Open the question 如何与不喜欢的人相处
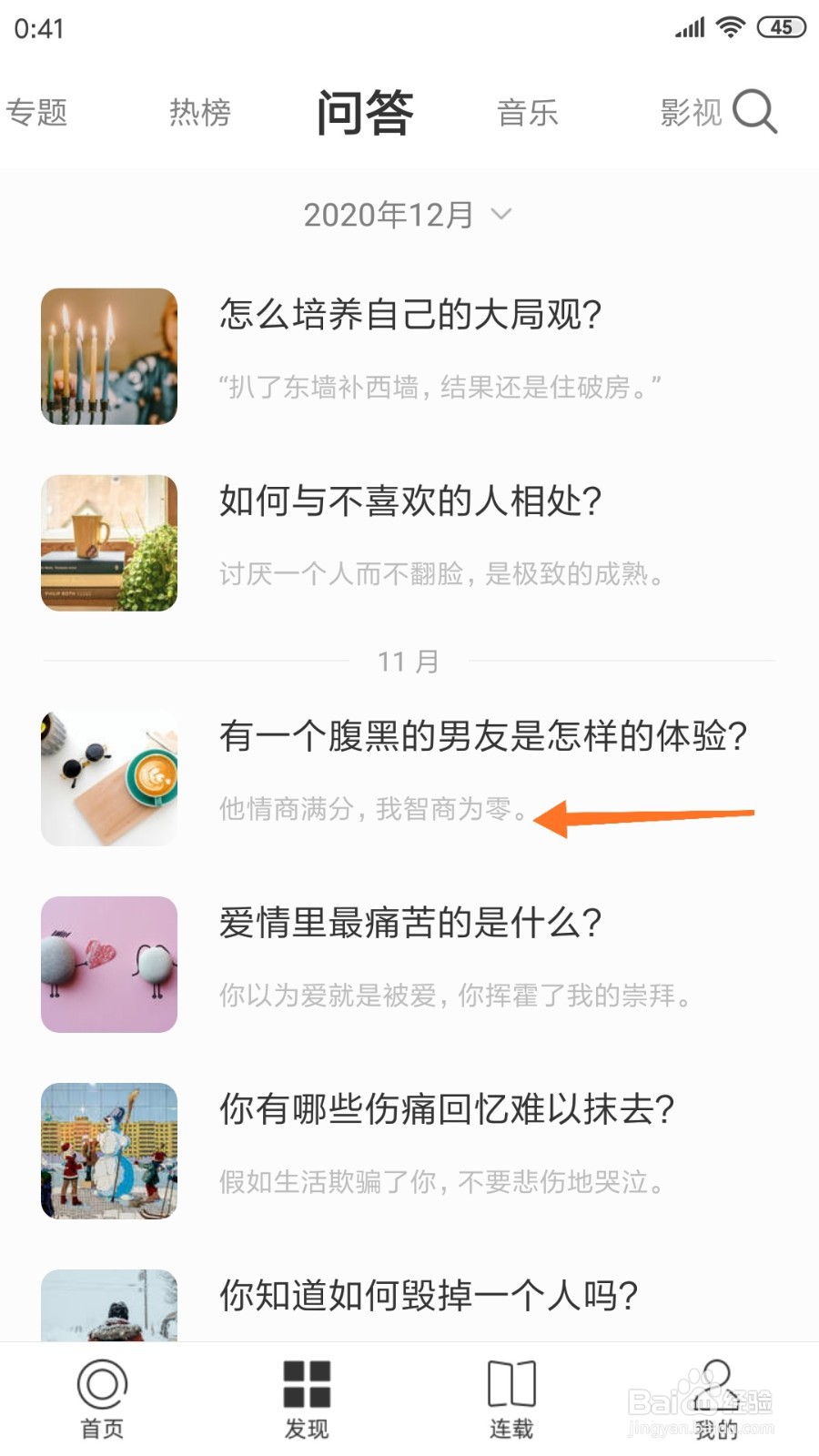The image size is (819, 1456). click(x=409, y=500)
